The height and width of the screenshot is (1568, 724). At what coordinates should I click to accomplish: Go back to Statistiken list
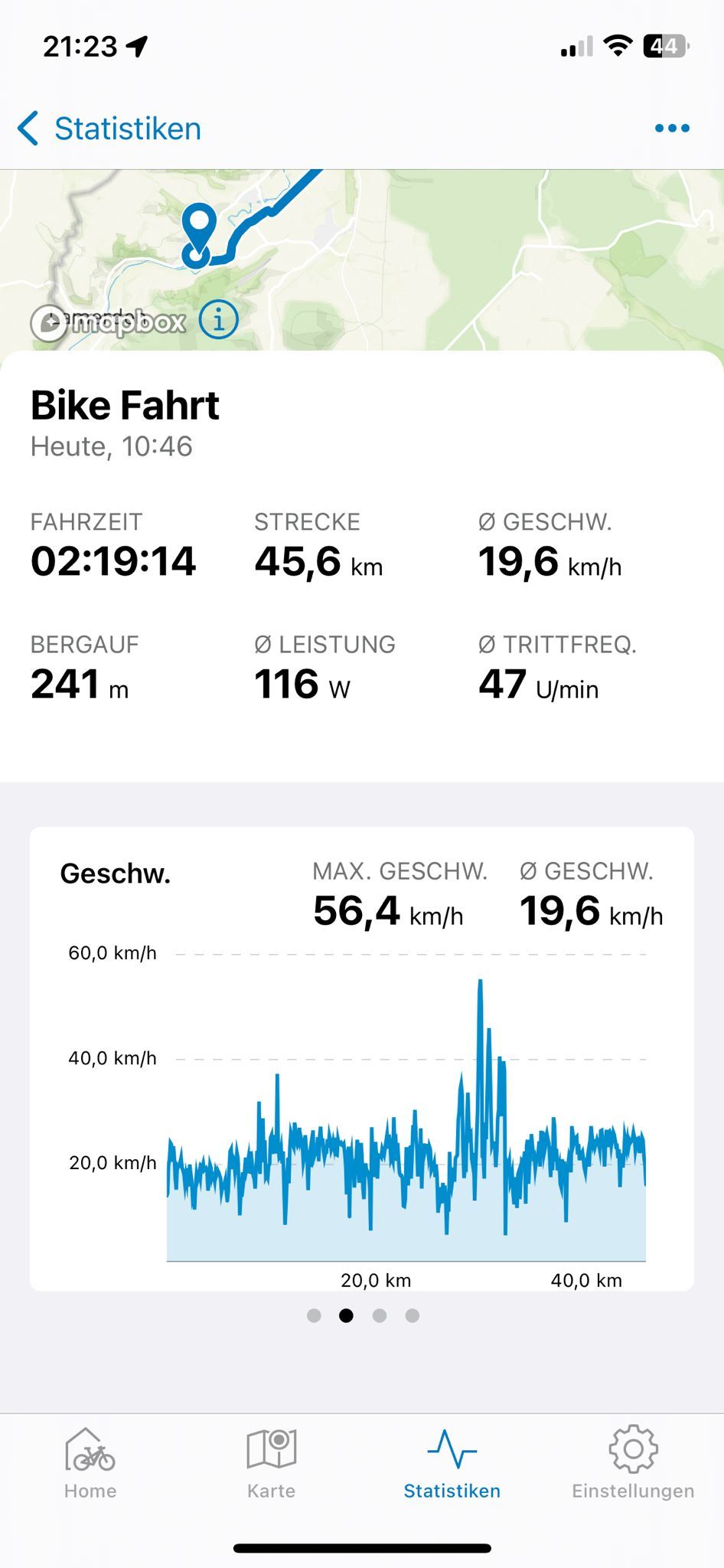click(109, 129)
